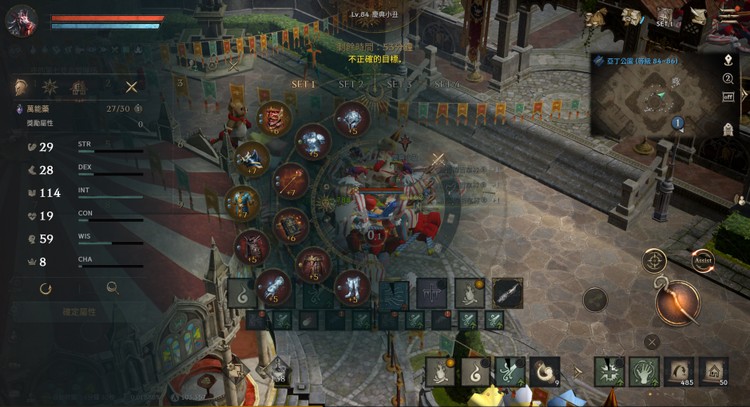Use the potion quick slot showing 485
This screenshot has height=407, width=750.
(x=681, y=371)
